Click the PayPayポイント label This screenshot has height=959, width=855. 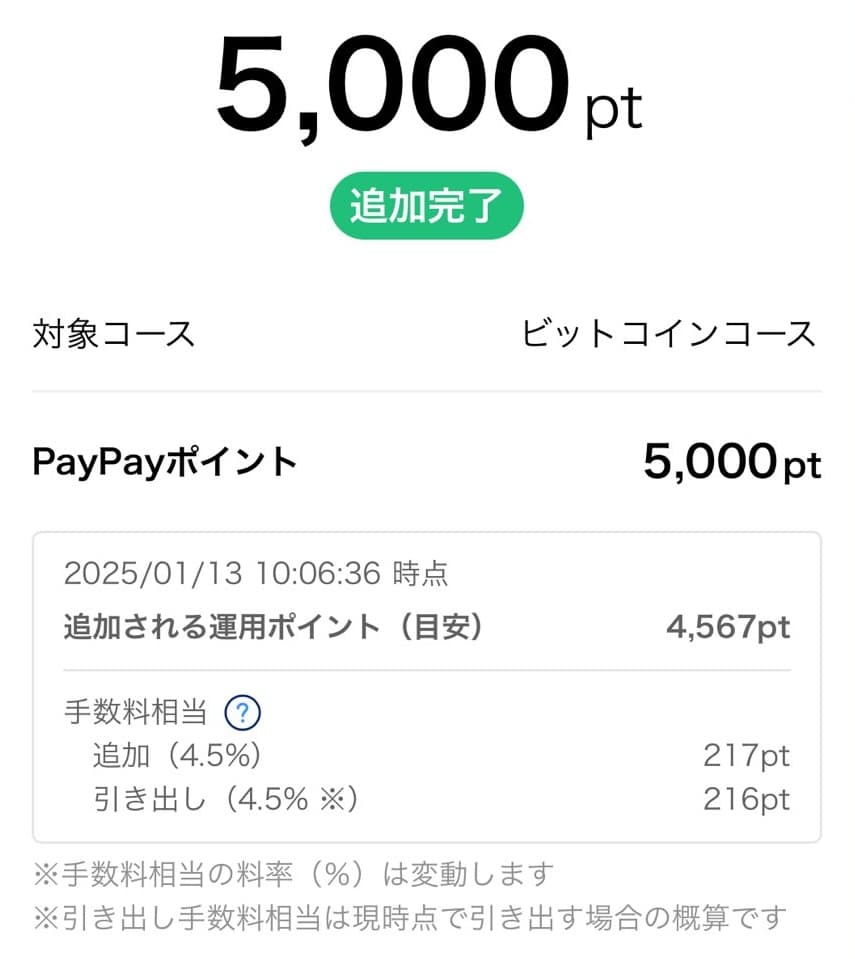(x=163, y=461)
